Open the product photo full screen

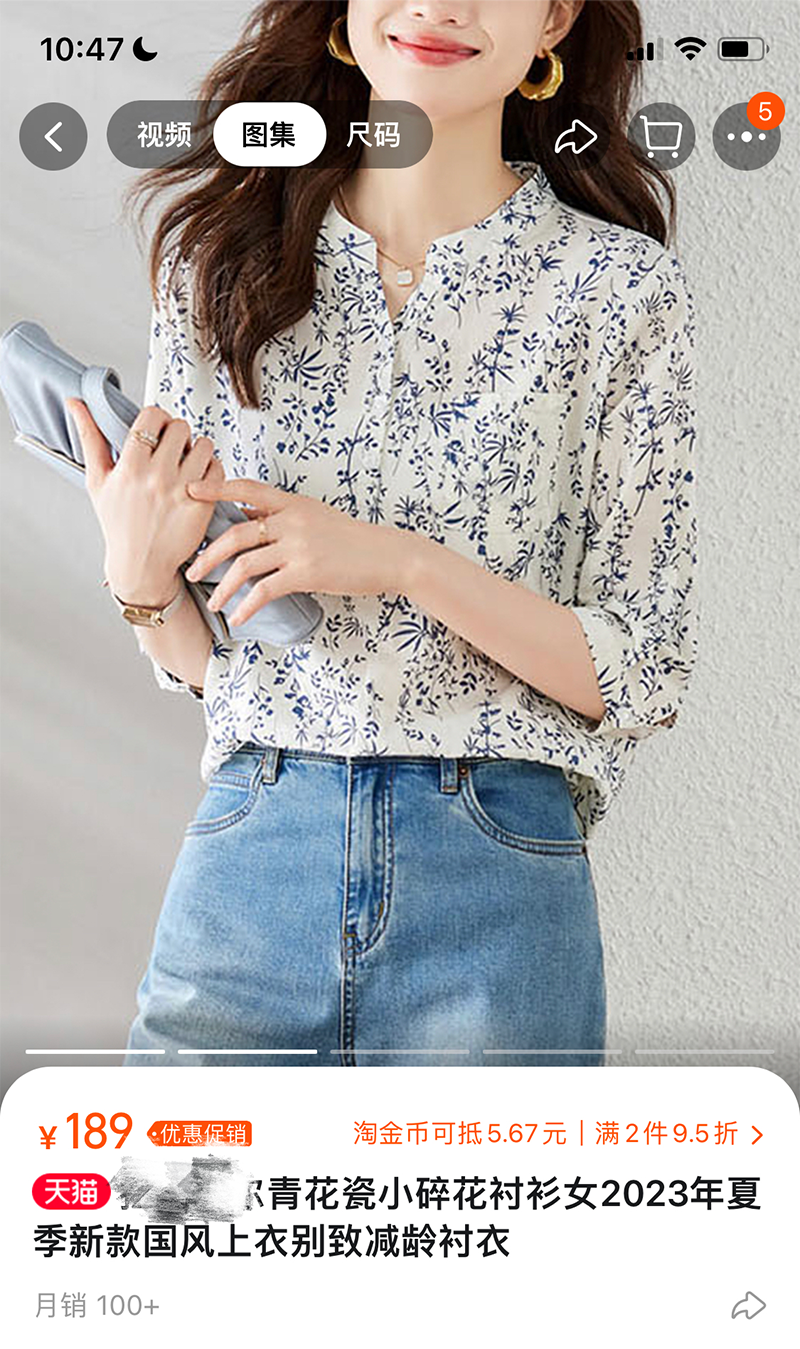[400, 600]
